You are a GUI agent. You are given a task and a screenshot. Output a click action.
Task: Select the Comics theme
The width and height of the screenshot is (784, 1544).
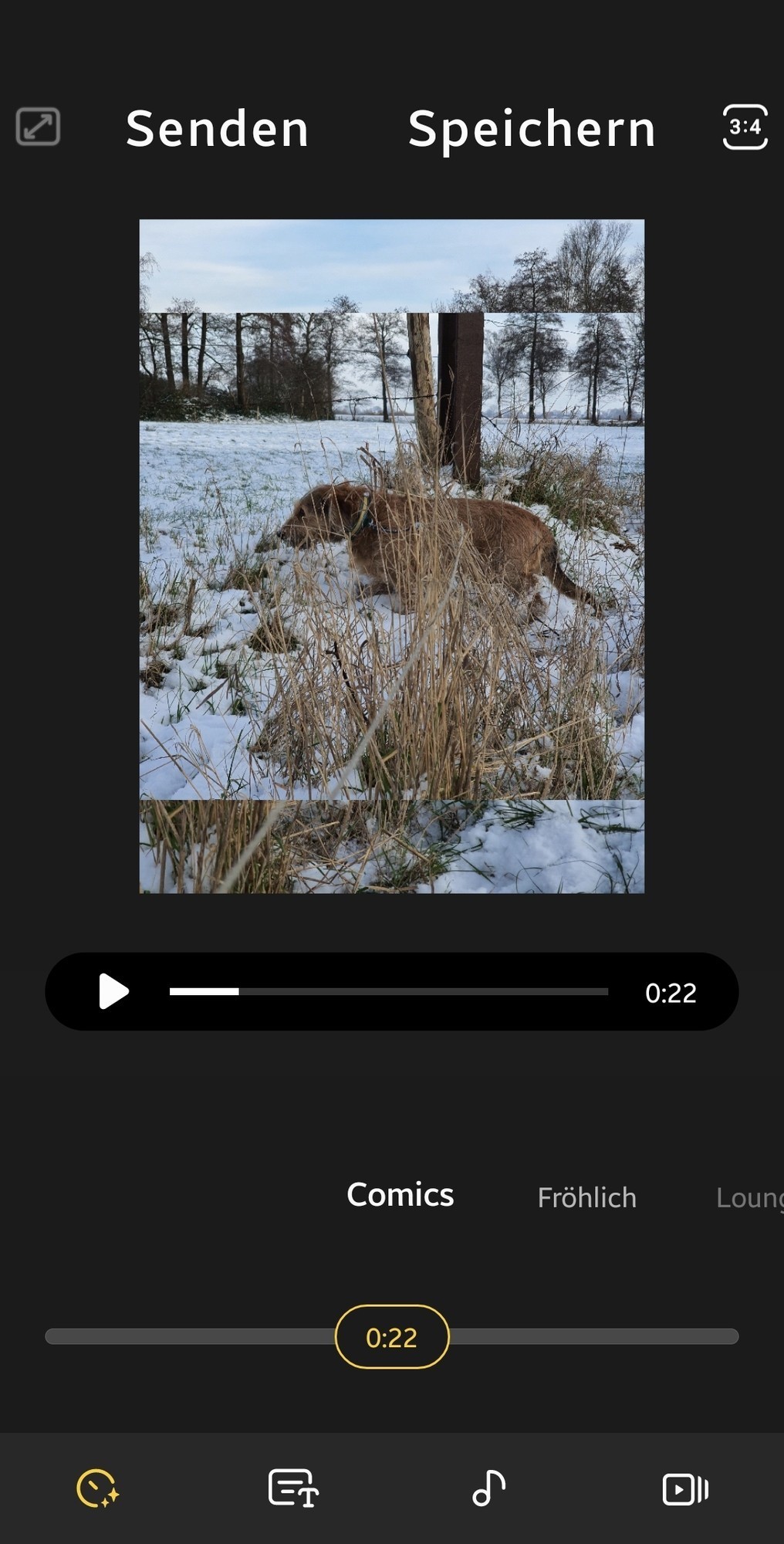(400, 1195)
